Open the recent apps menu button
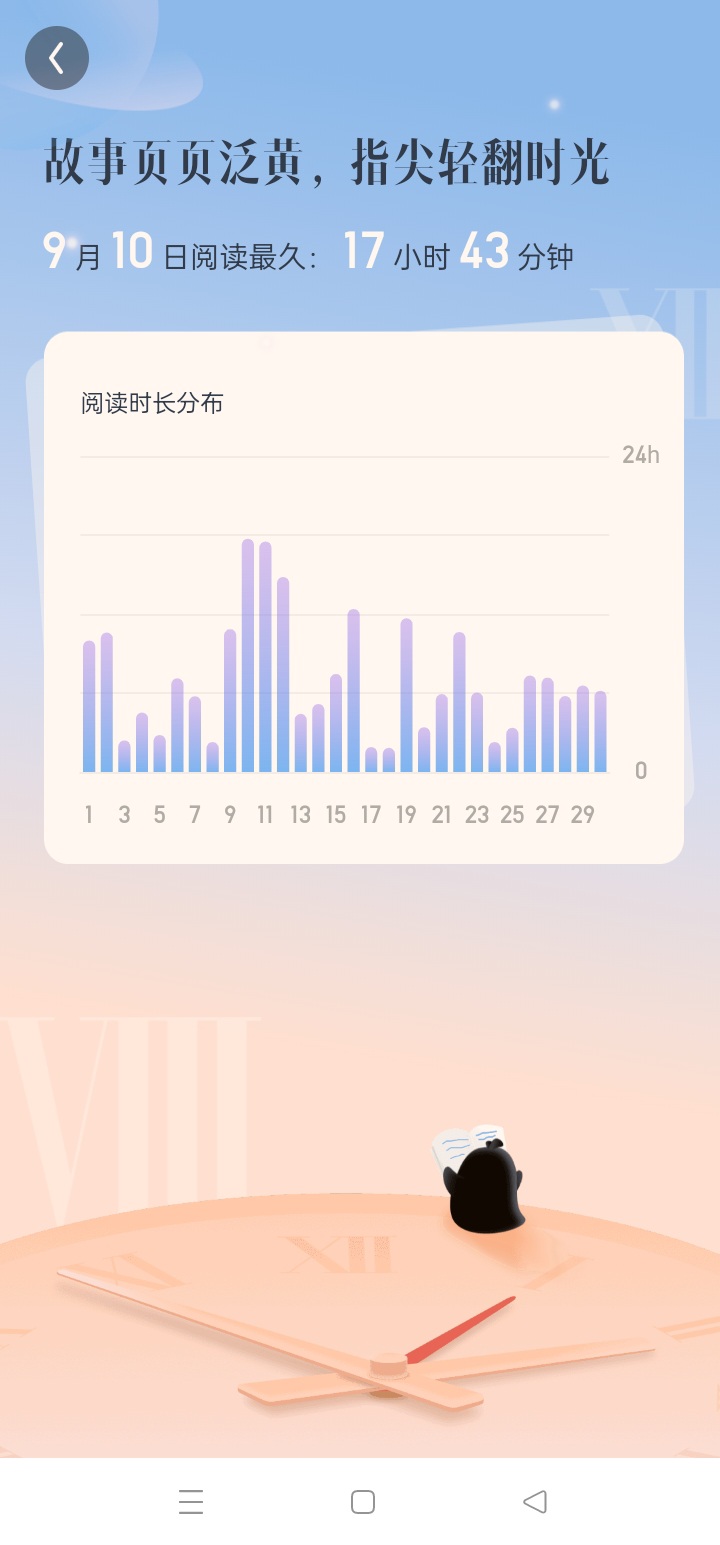 tap(191, 1501)
